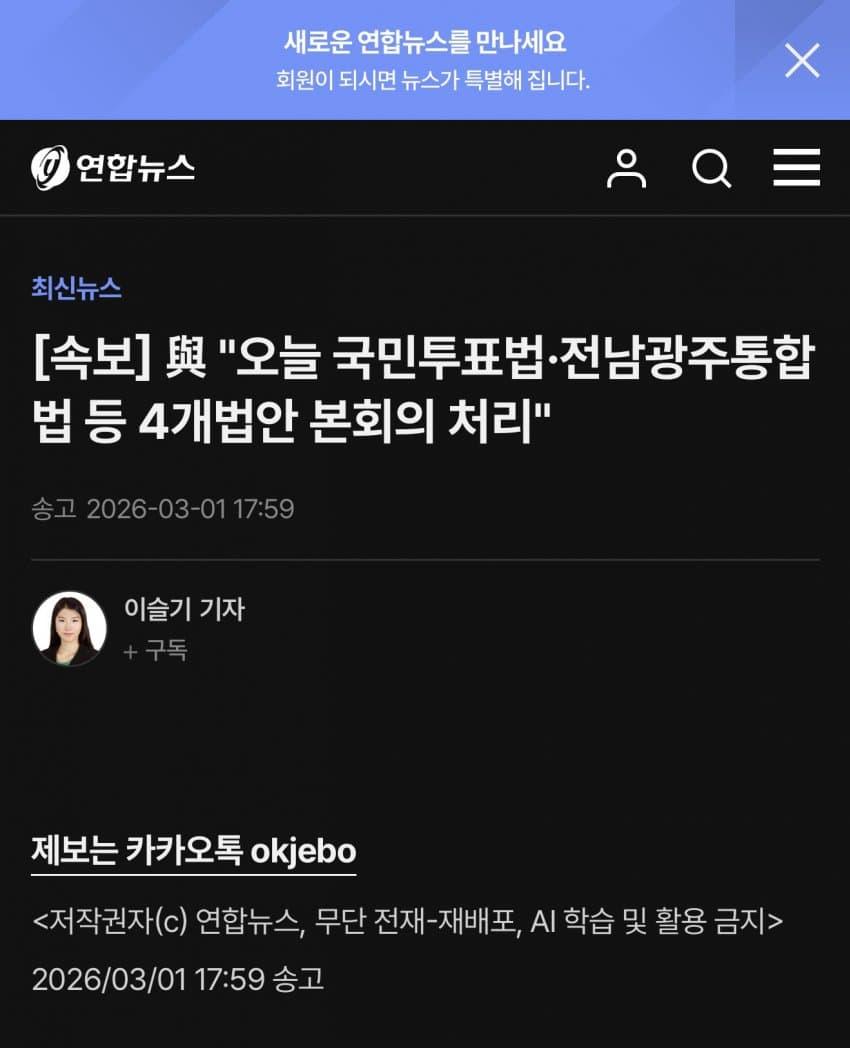Click the reporter's circular profile photo
The width and height of the screenshot is (850, 1048).
pyautogui.click(x=70, y=628)
